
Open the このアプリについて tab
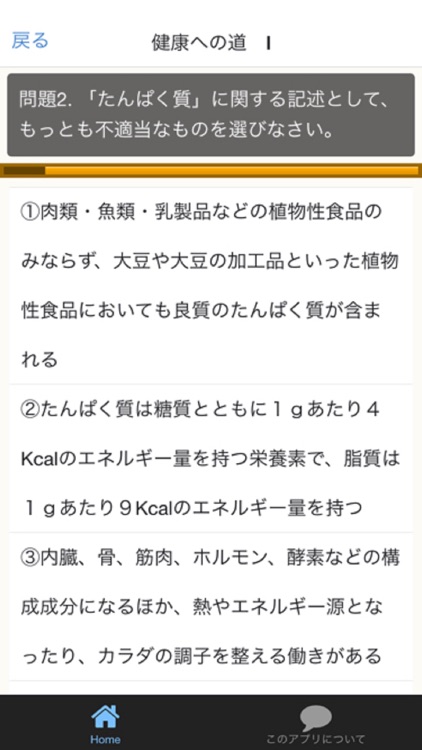coord(316,723)
